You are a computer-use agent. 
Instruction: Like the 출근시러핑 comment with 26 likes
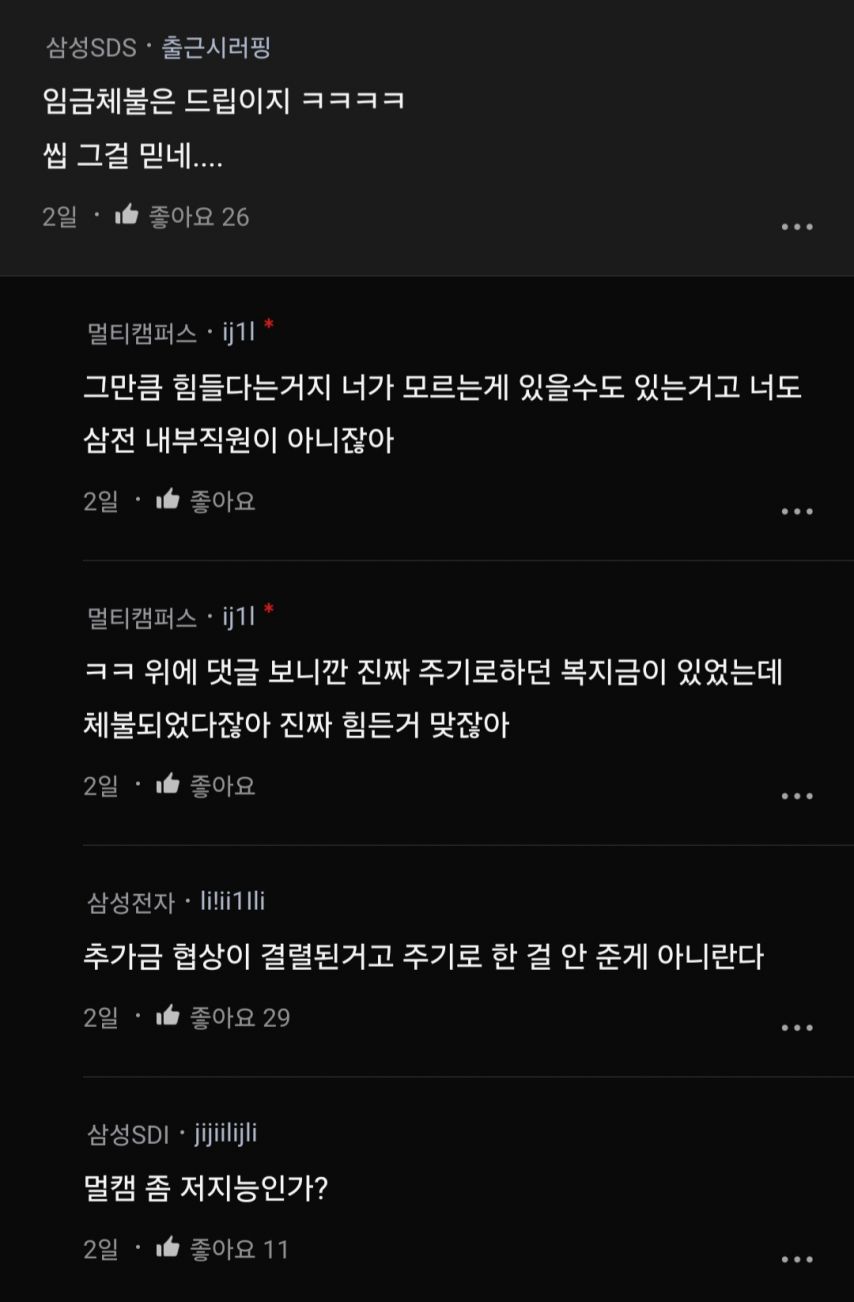click(127, 216)
